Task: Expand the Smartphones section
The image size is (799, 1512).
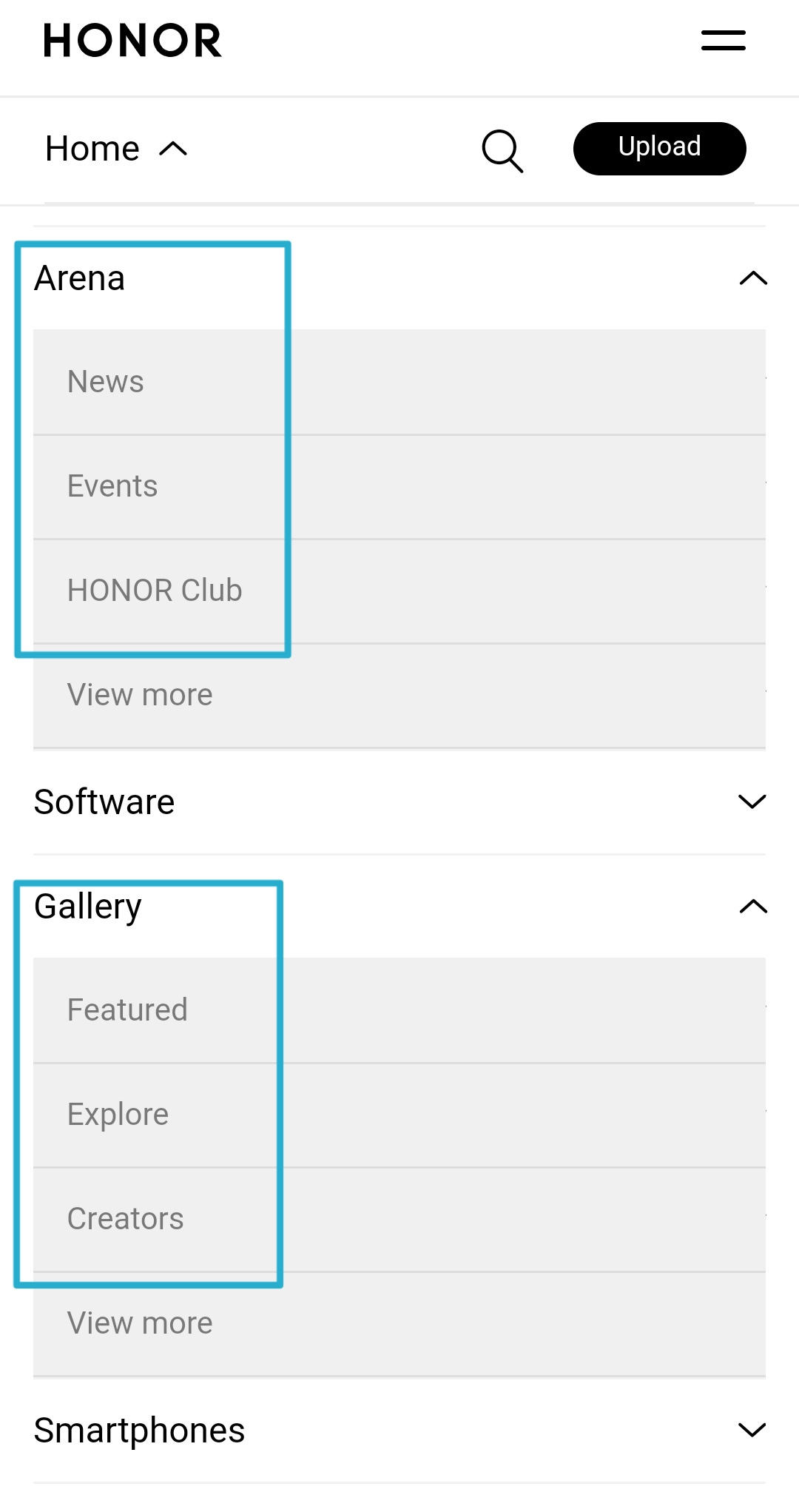Action: 752,1430
